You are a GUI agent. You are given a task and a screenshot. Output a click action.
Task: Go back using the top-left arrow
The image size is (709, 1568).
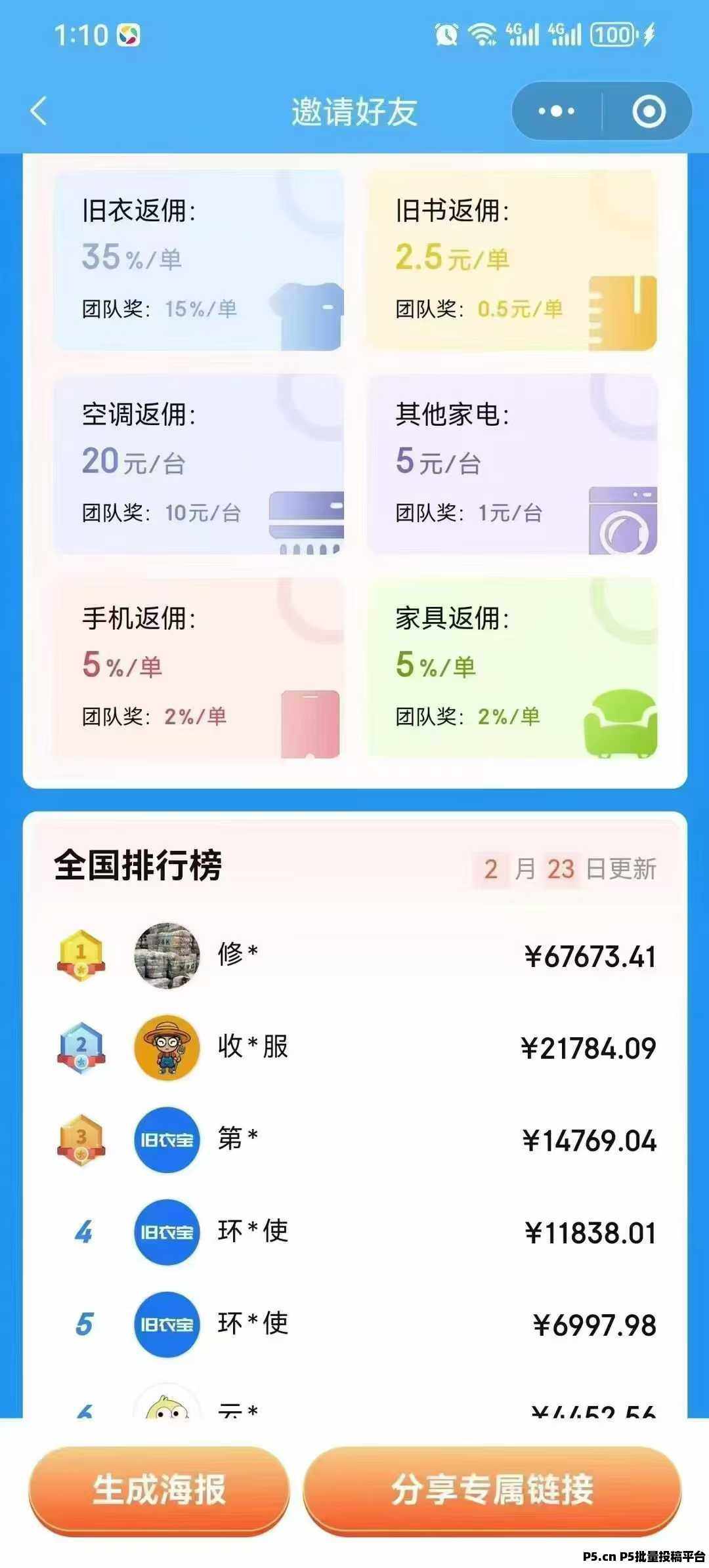click(39, 111)
